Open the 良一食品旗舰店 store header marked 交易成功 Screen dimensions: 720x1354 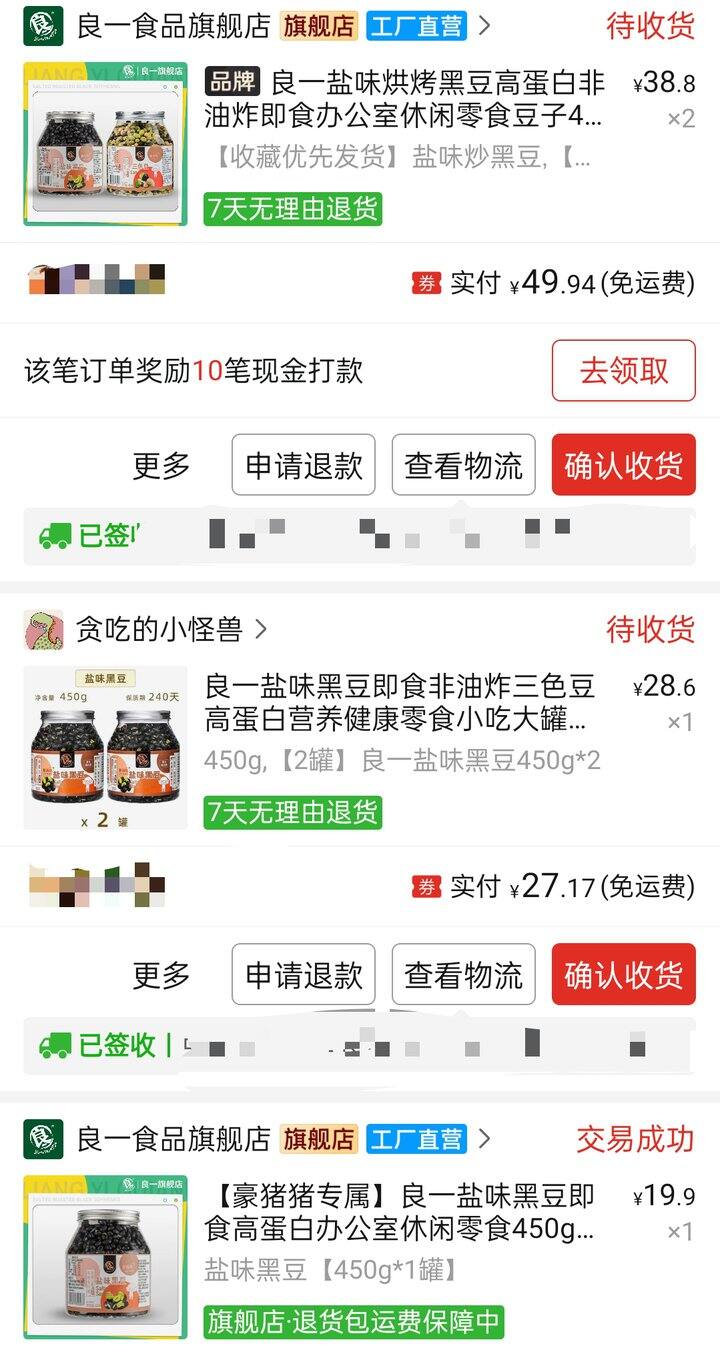173,1138
